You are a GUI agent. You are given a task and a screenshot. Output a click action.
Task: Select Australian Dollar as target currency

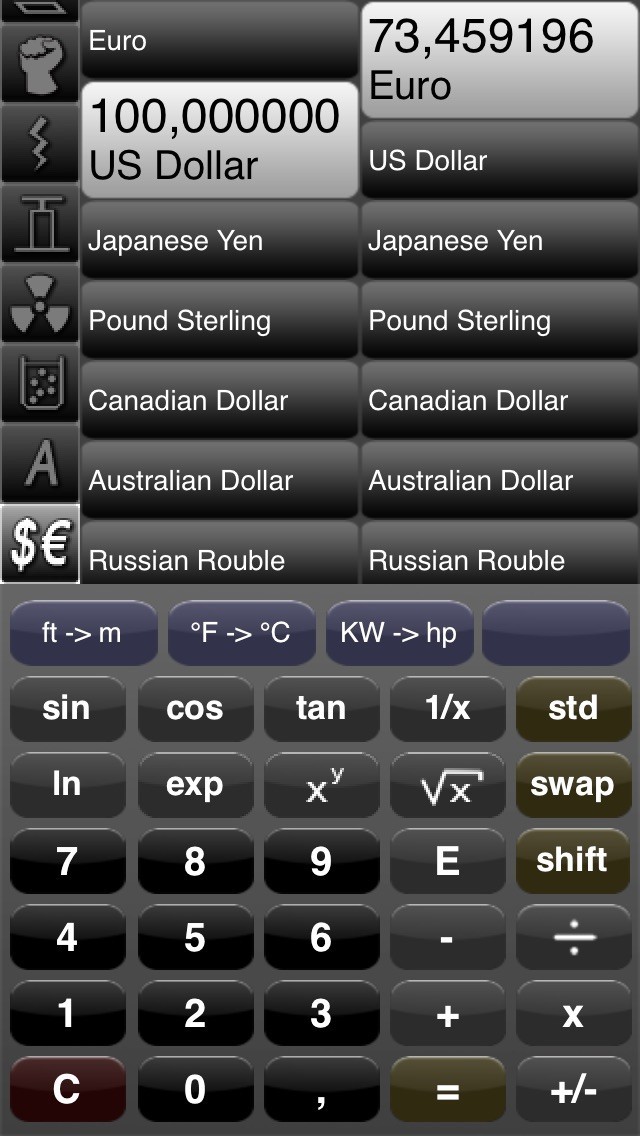(499, 481)
